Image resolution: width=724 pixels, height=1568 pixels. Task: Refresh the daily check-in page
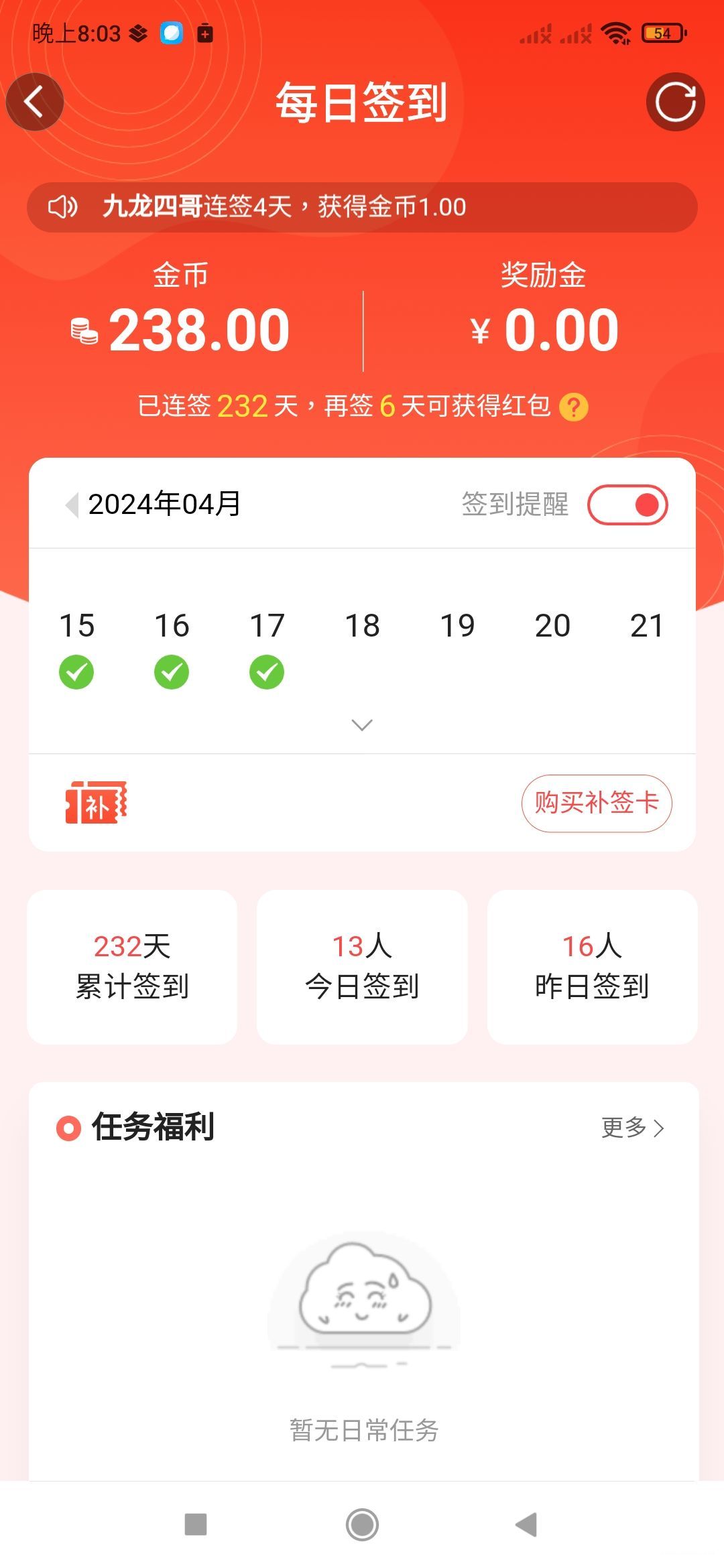point(675,102)
